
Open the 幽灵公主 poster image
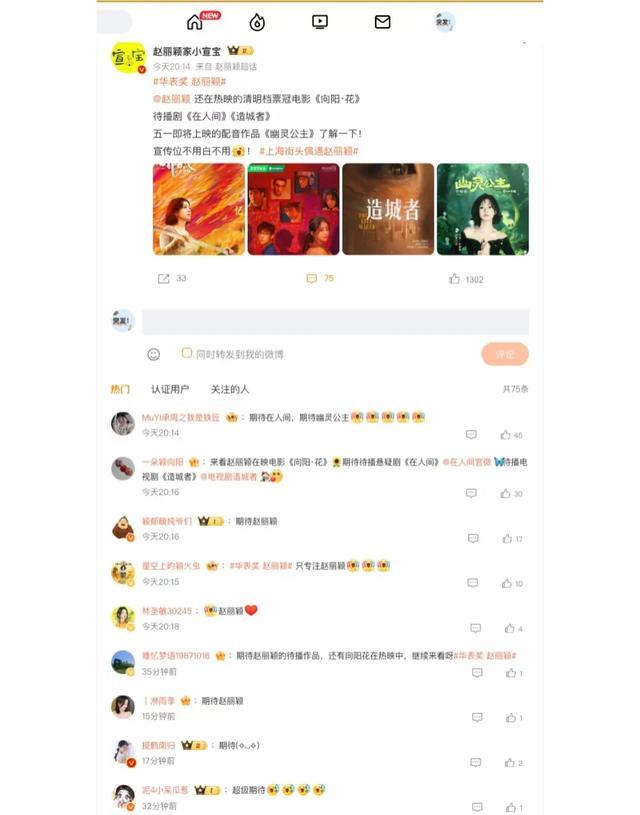click(482, 209)
